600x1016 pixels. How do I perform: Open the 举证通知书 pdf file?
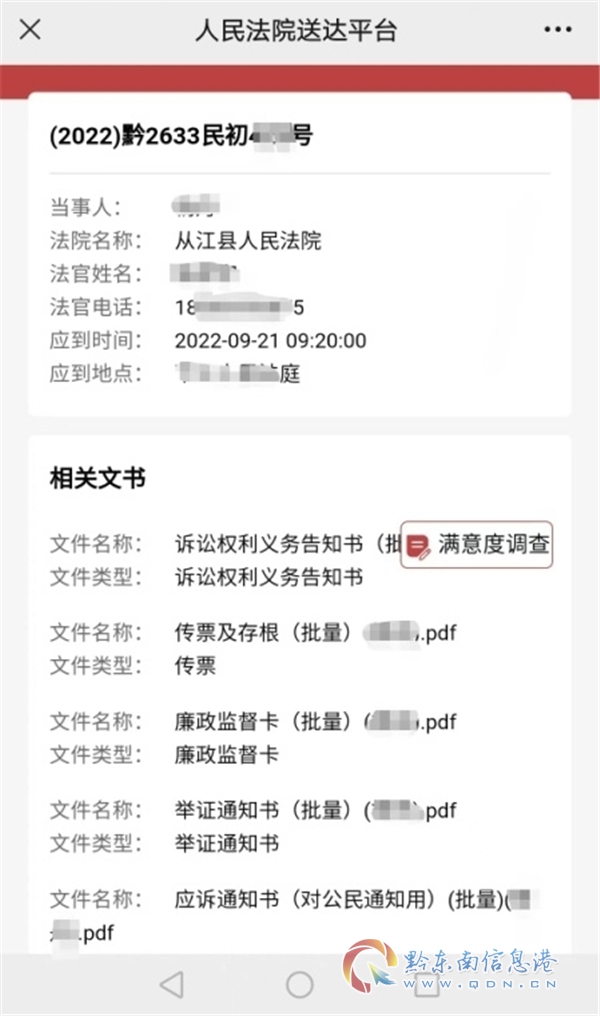[316, 810]
